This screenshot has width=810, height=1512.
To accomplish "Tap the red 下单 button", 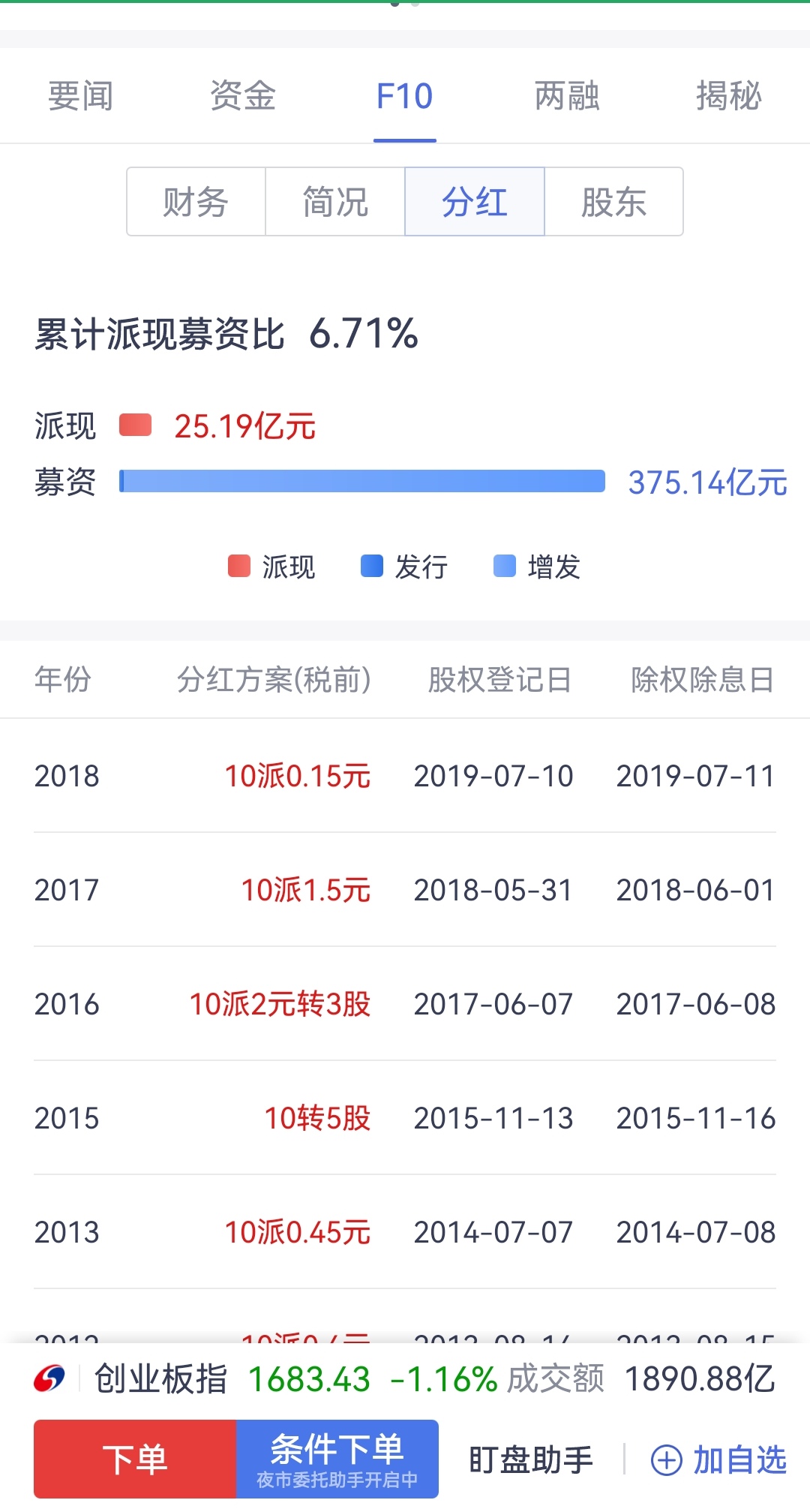I will 135,1459.
